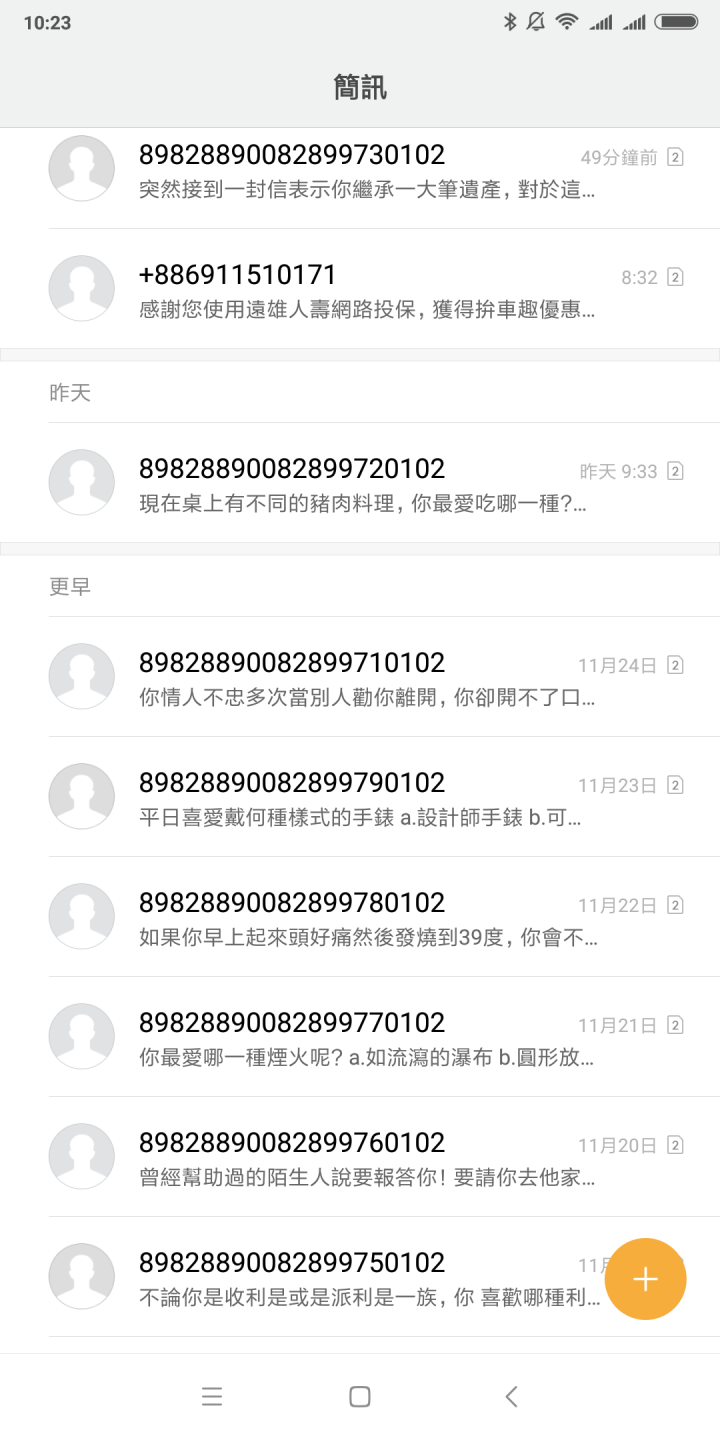
Task: Open the thread from 89828890082899730102
Action: pos(360,169)
